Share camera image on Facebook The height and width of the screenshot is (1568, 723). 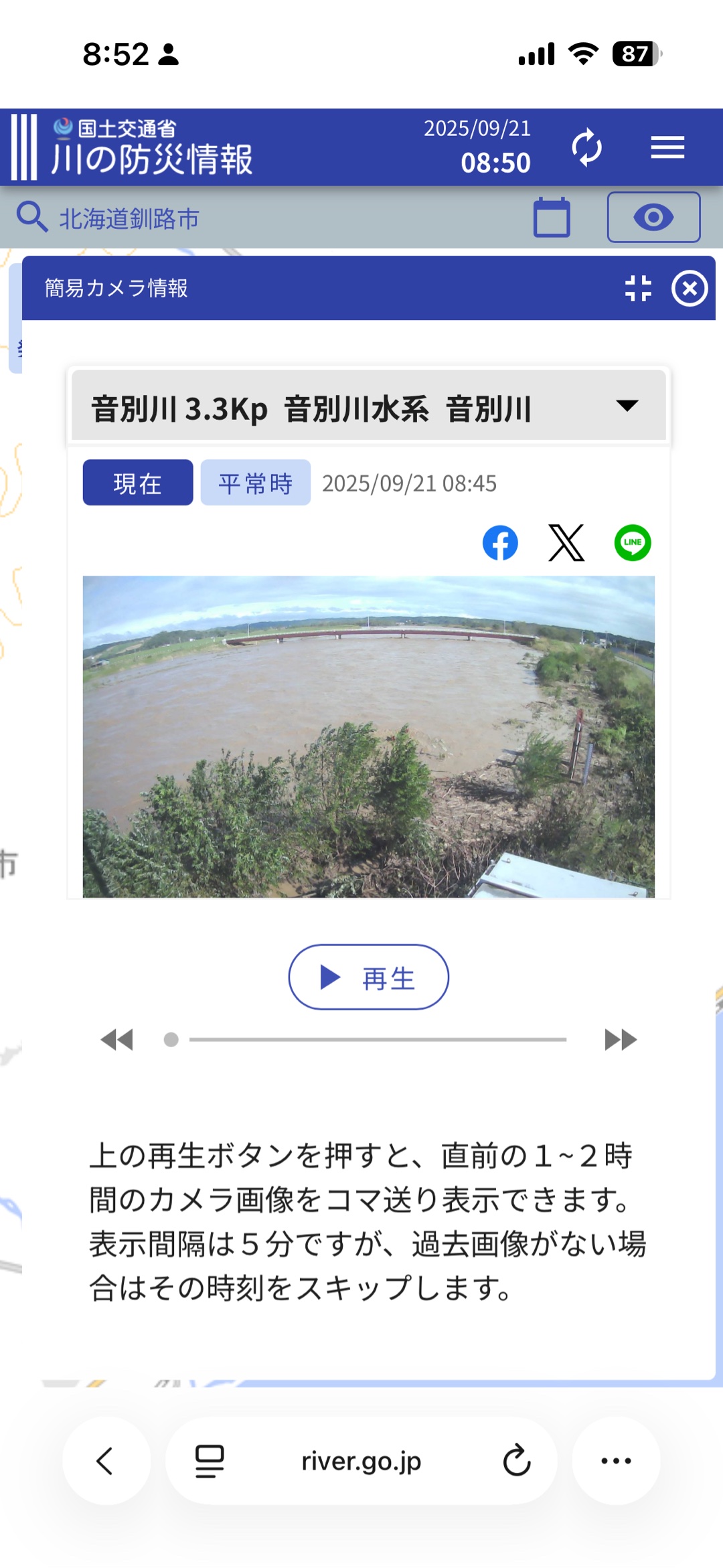[x=500, y=543]
